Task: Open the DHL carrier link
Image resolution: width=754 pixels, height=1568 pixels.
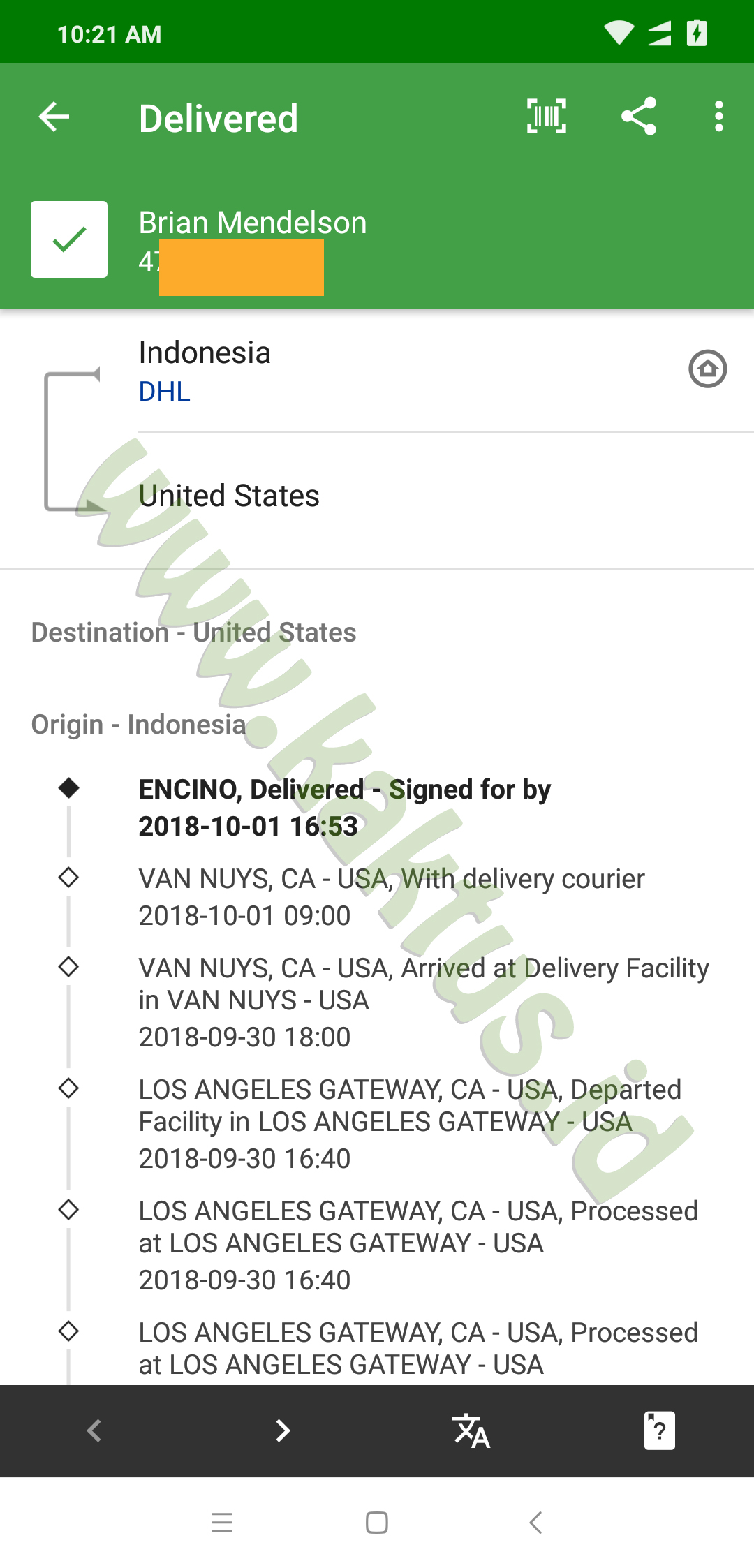Action: [x=165, y=392]
